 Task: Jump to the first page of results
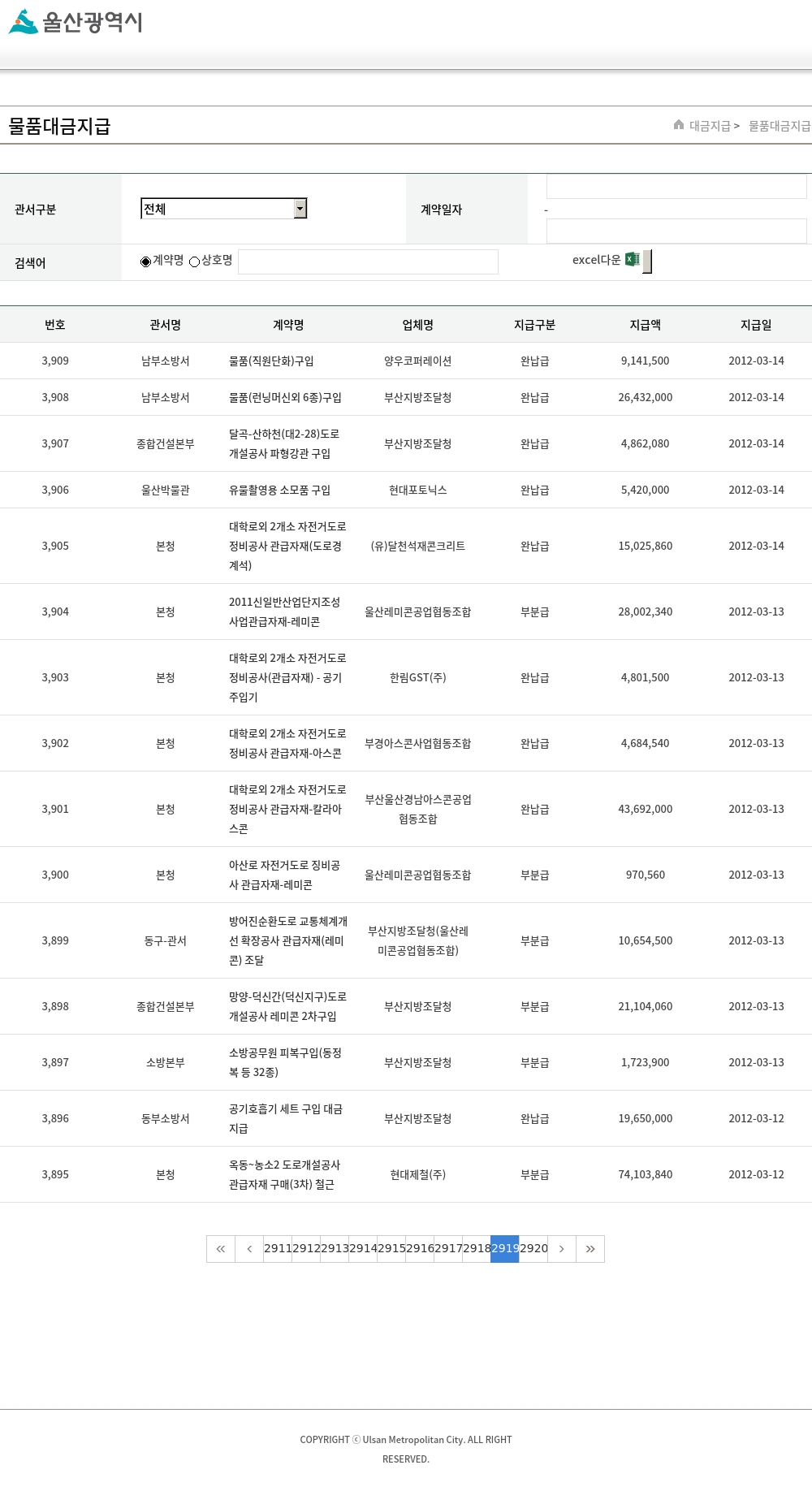coord(221,1249)
